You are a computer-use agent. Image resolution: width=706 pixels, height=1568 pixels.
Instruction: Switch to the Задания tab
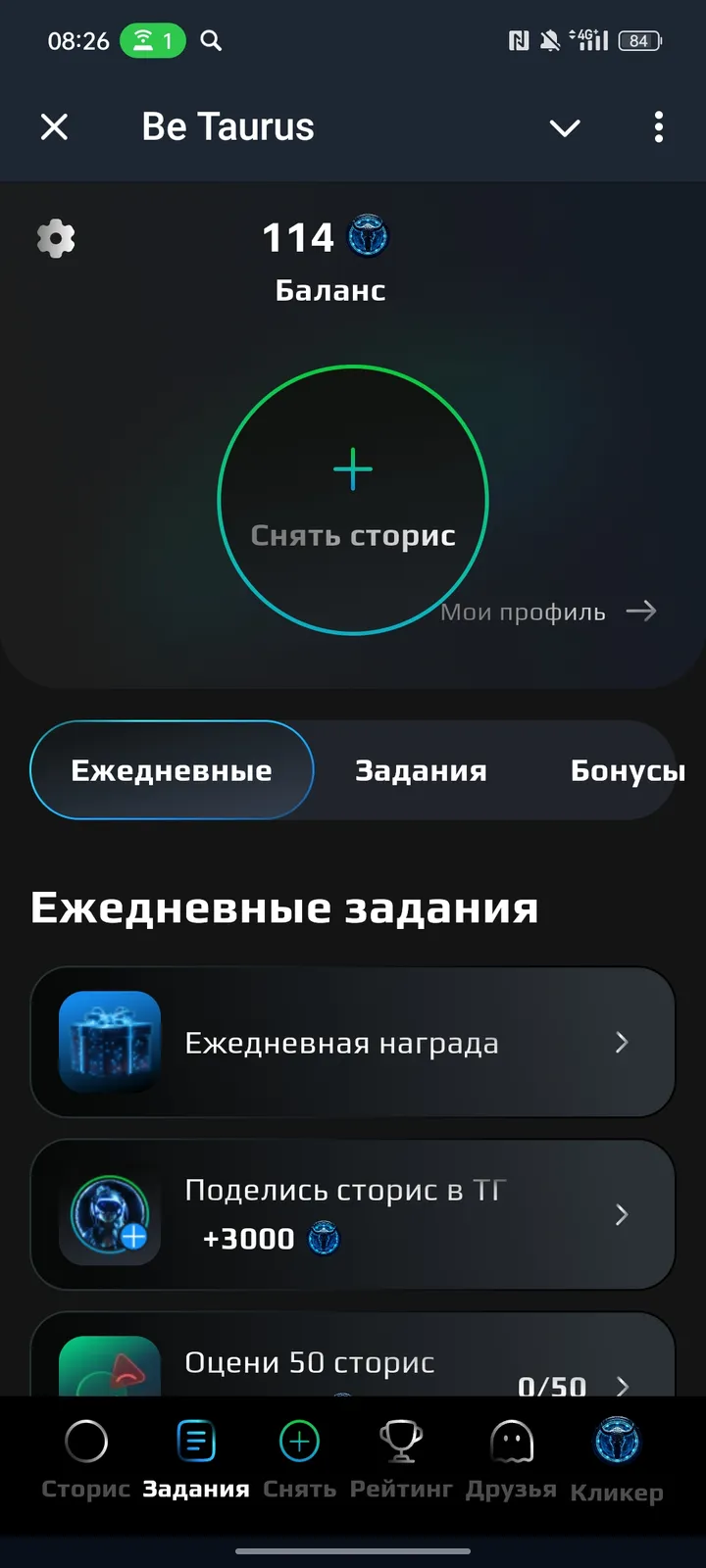click(421, 770)
